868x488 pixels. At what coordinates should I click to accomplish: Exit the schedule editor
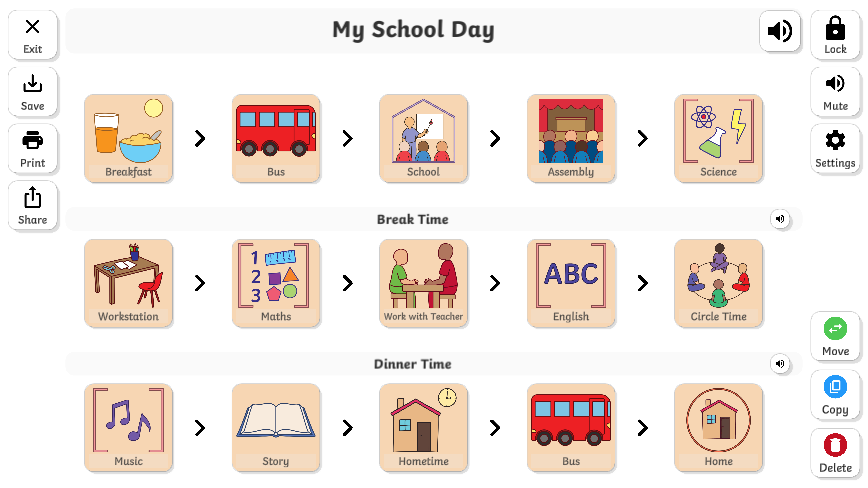(x=33, y=35)
